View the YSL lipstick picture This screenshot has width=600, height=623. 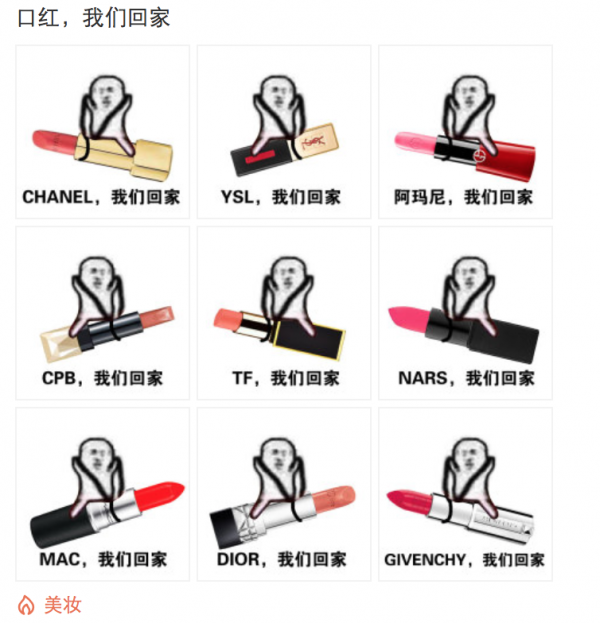284,131
